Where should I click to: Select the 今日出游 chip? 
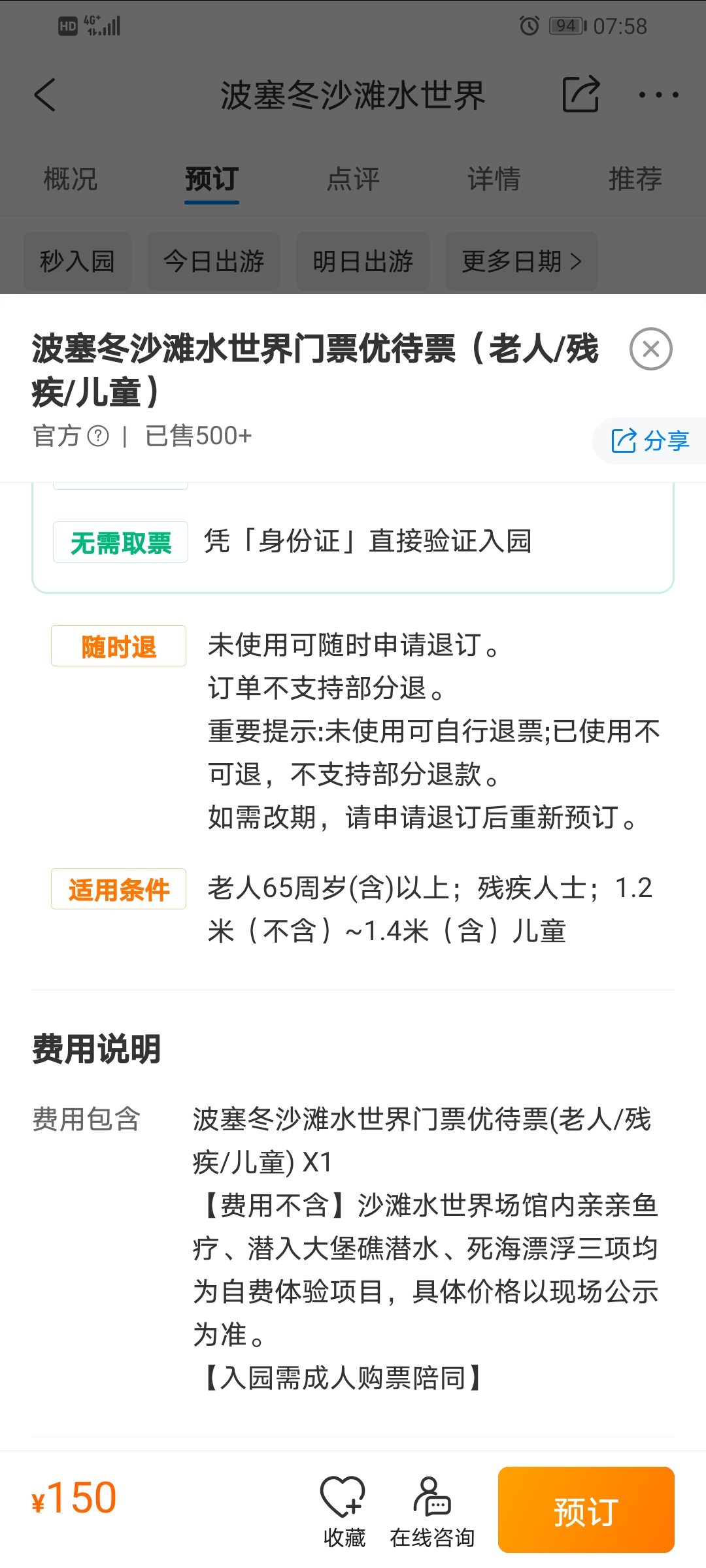coord(214,261)
